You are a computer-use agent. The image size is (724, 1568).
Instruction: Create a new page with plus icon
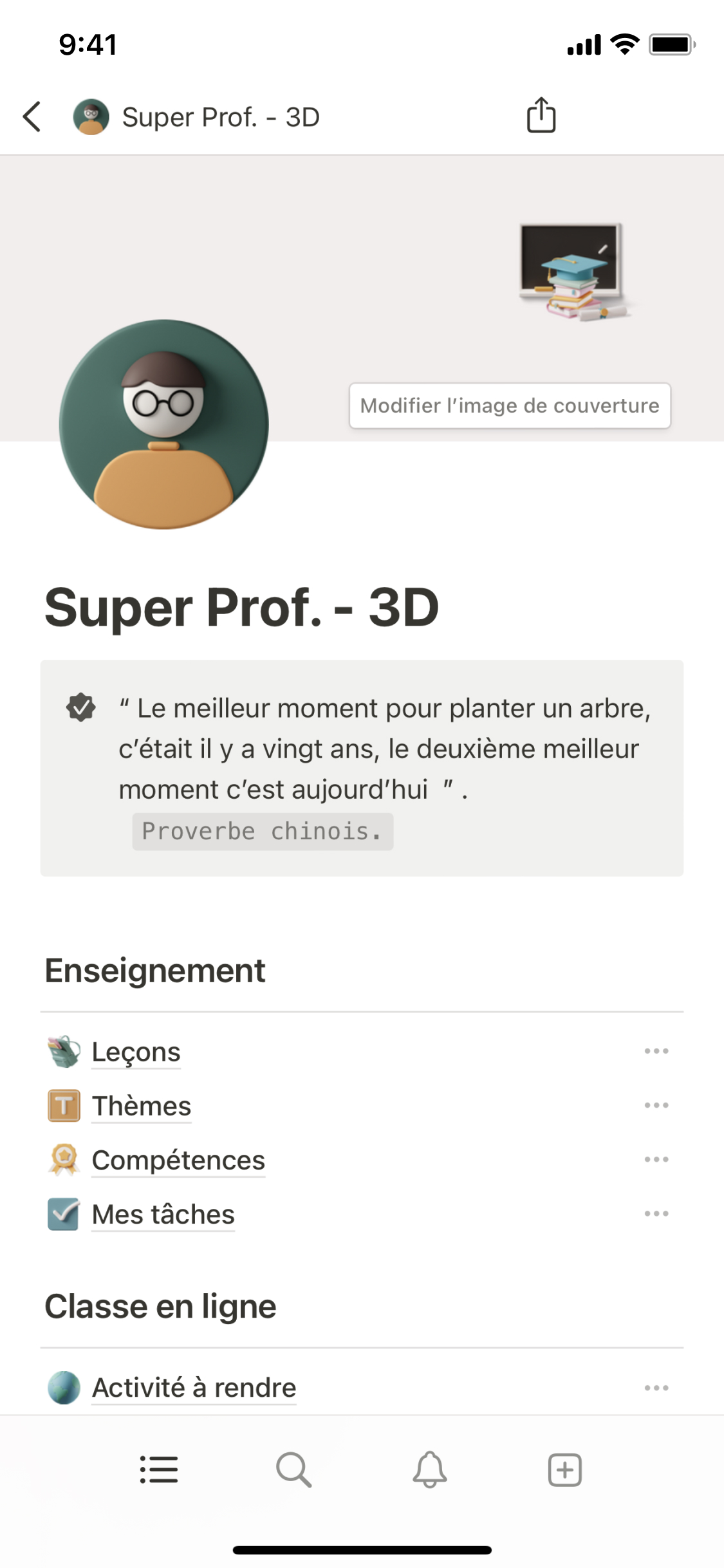coord(564,1470)
